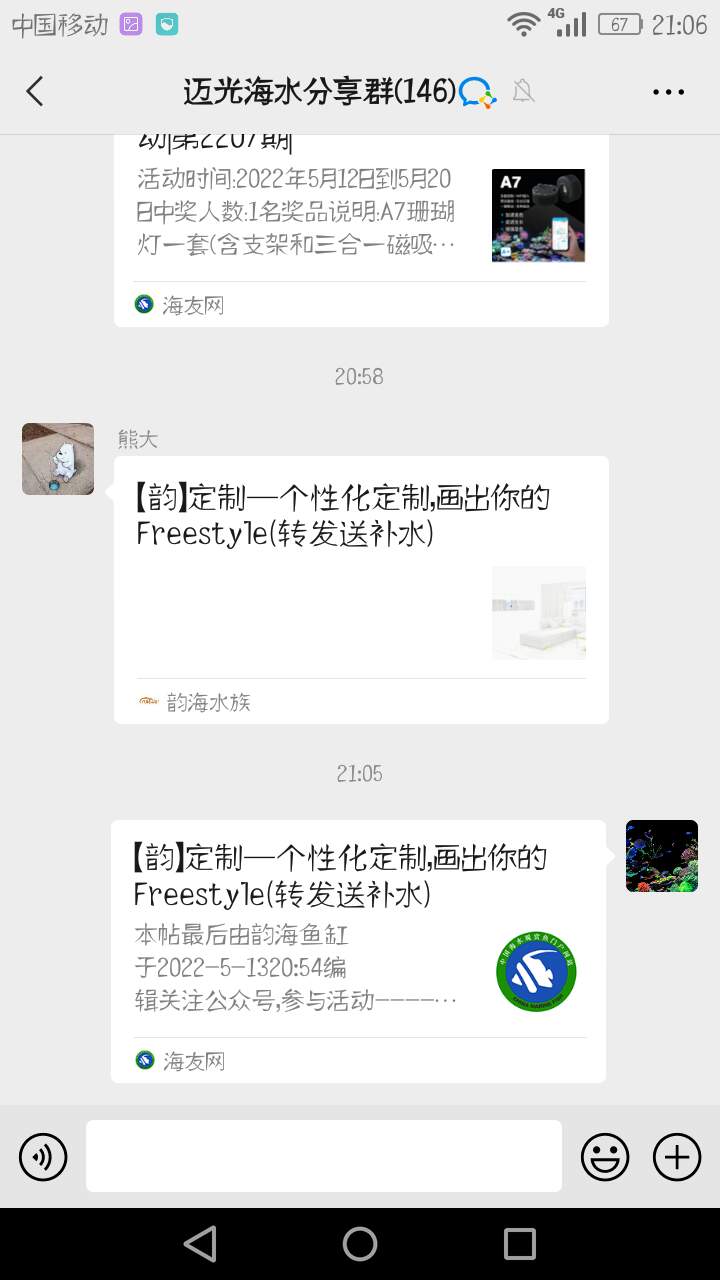Screen dimensions: 720x1280
Task: Open the group chat overflow menu
Action: pyautogui.click(x=668, y=92)
